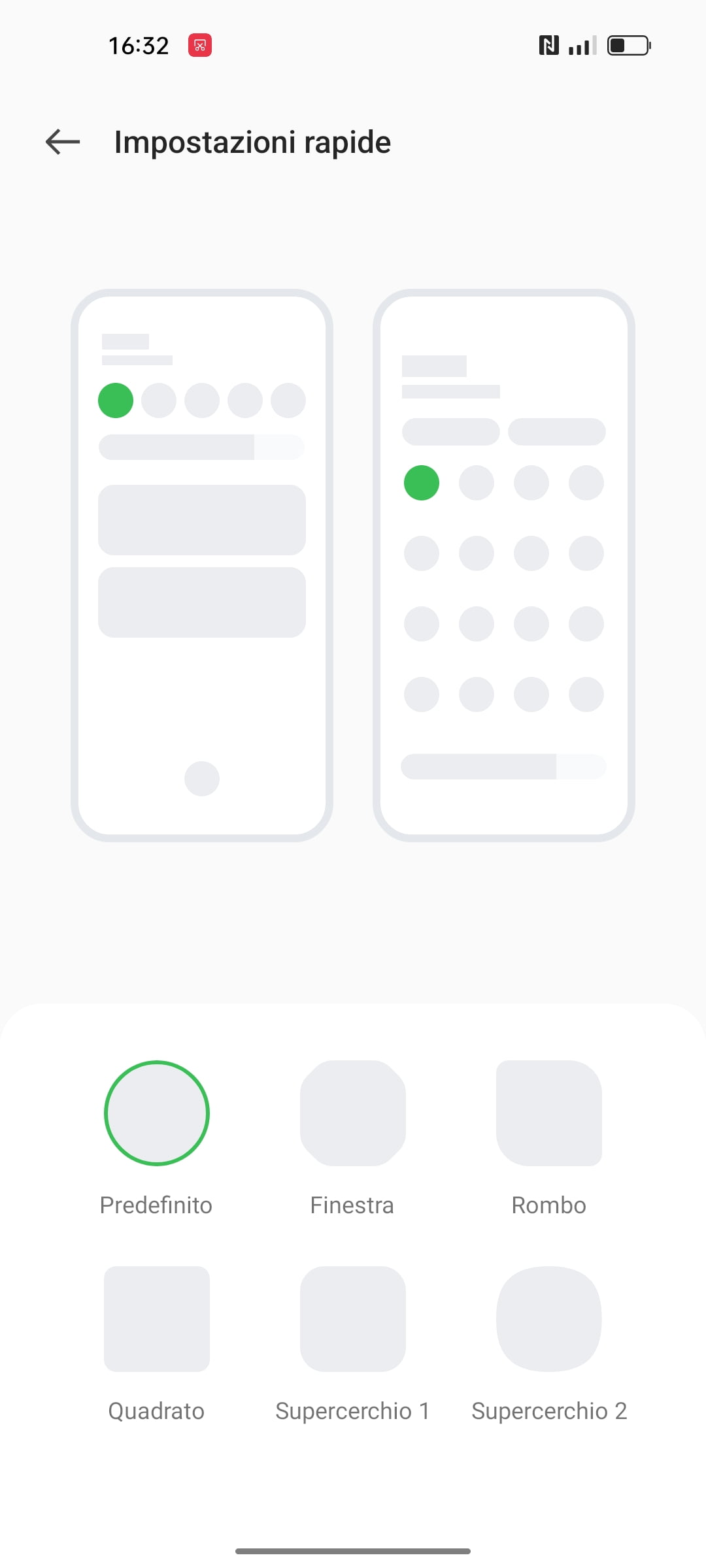Go back from Impostazioni rapide
The height and width of the screenshot is (1568, 706).
[x=63, y=142]
